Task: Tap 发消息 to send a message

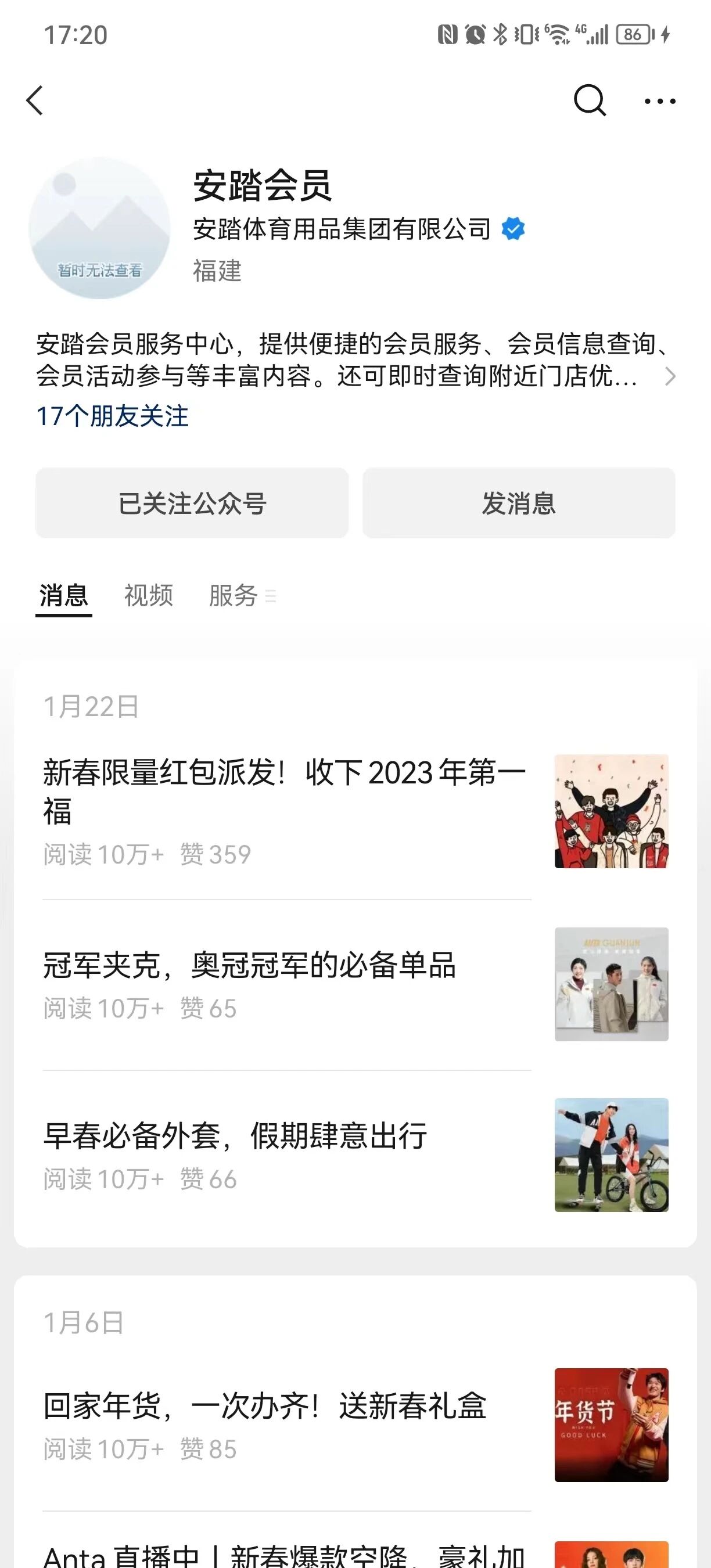Action: click(519, 504)
